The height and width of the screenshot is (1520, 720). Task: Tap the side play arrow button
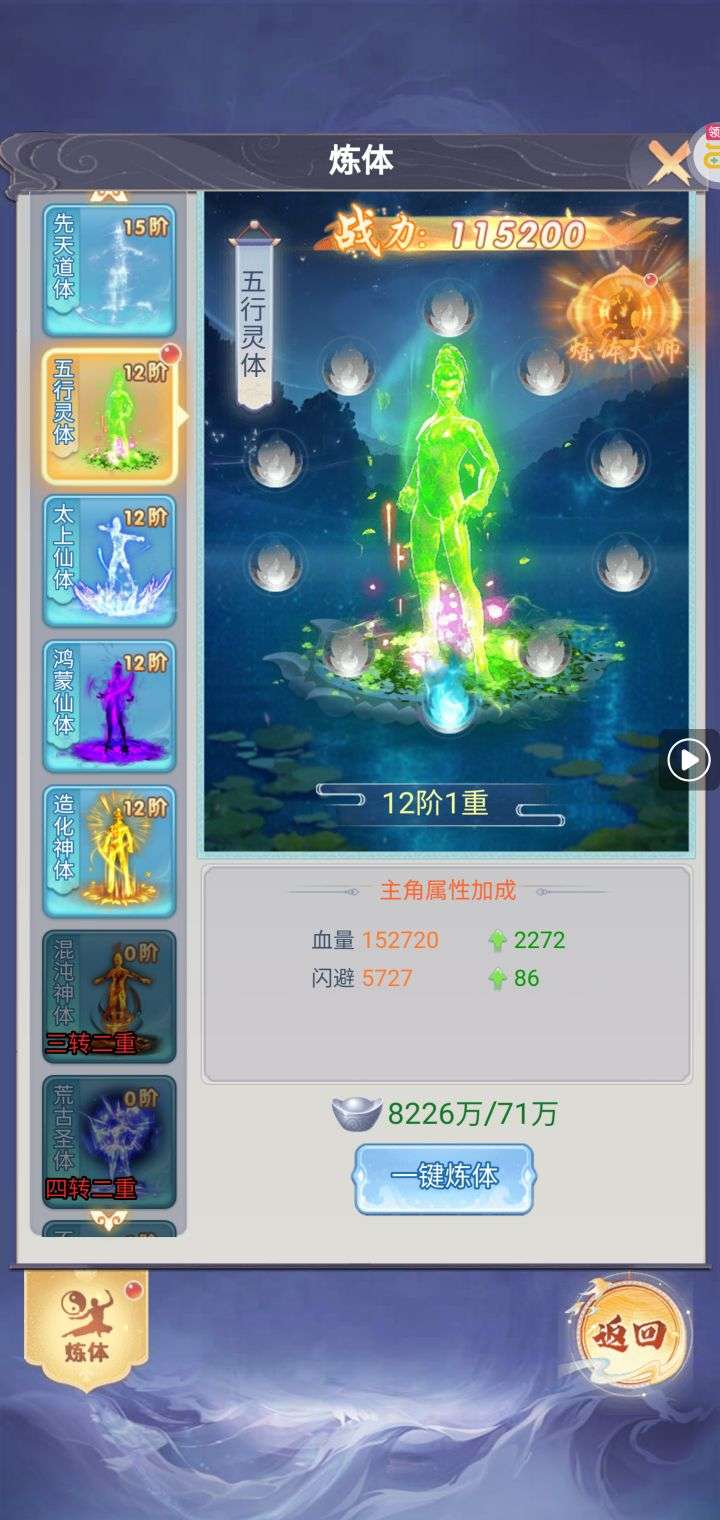[689, 761]
